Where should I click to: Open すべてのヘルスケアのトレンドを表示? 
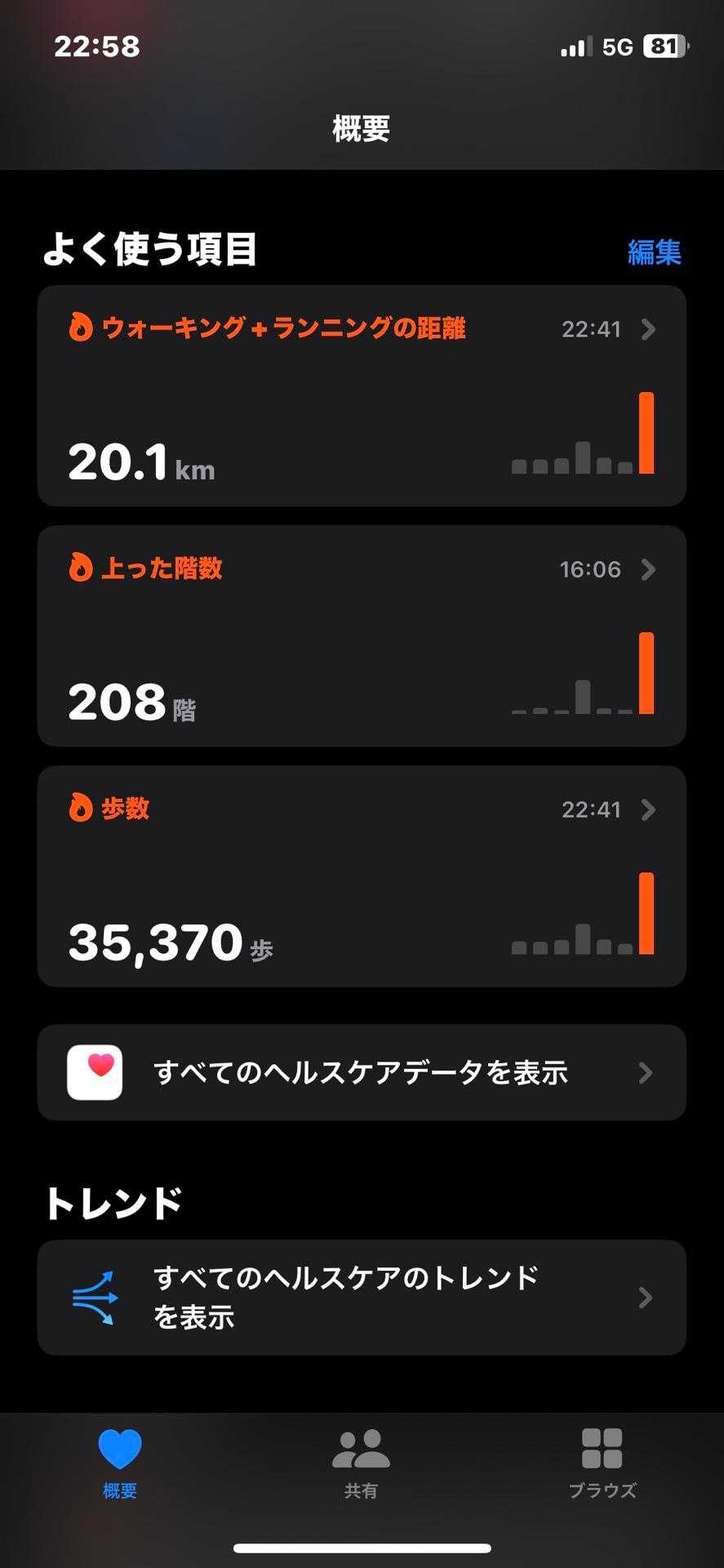pos(362,1297)
